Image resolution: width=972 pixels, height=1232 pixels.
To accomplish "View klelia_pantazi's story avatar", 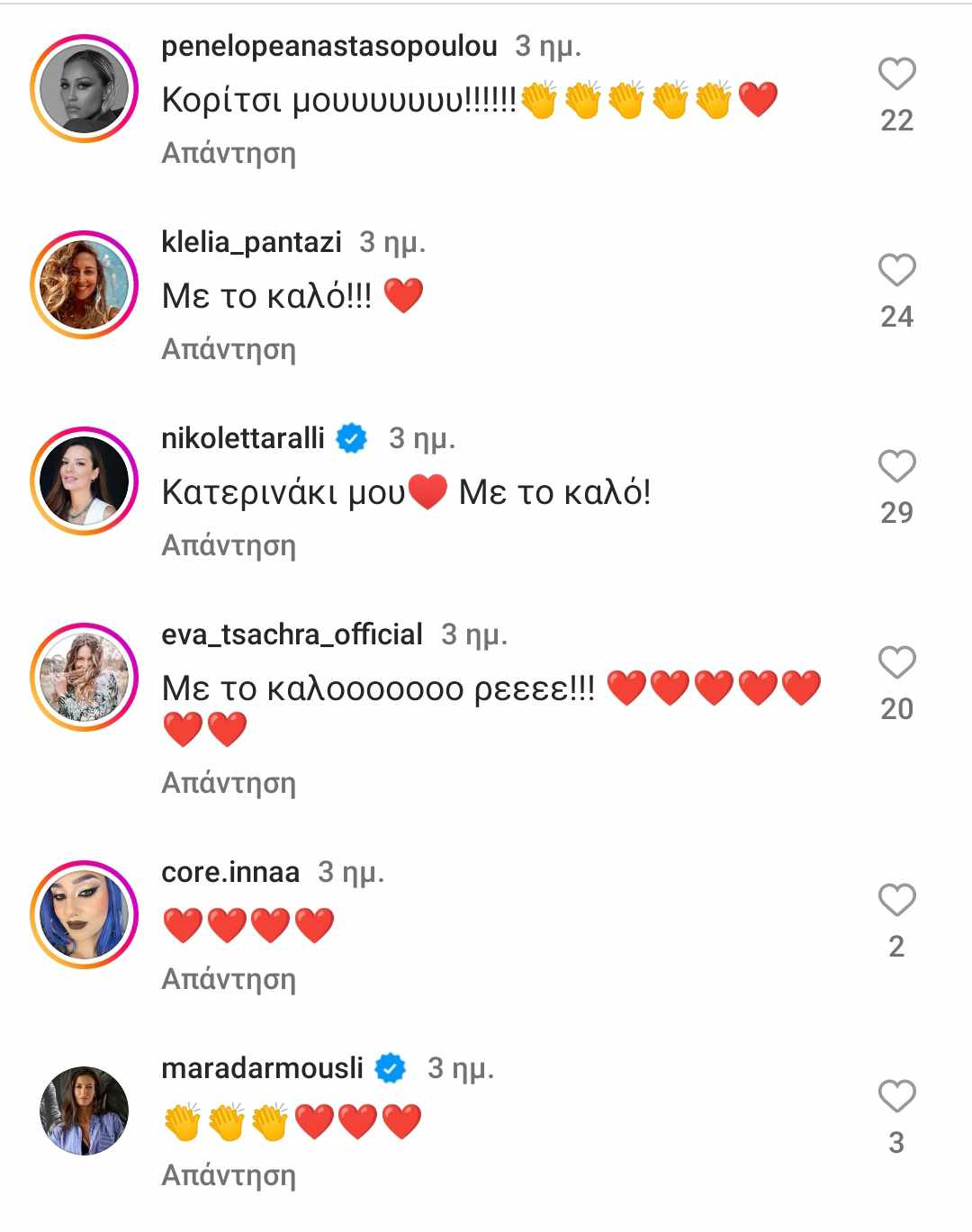I will pyautogui.click(x=84, y=284).
